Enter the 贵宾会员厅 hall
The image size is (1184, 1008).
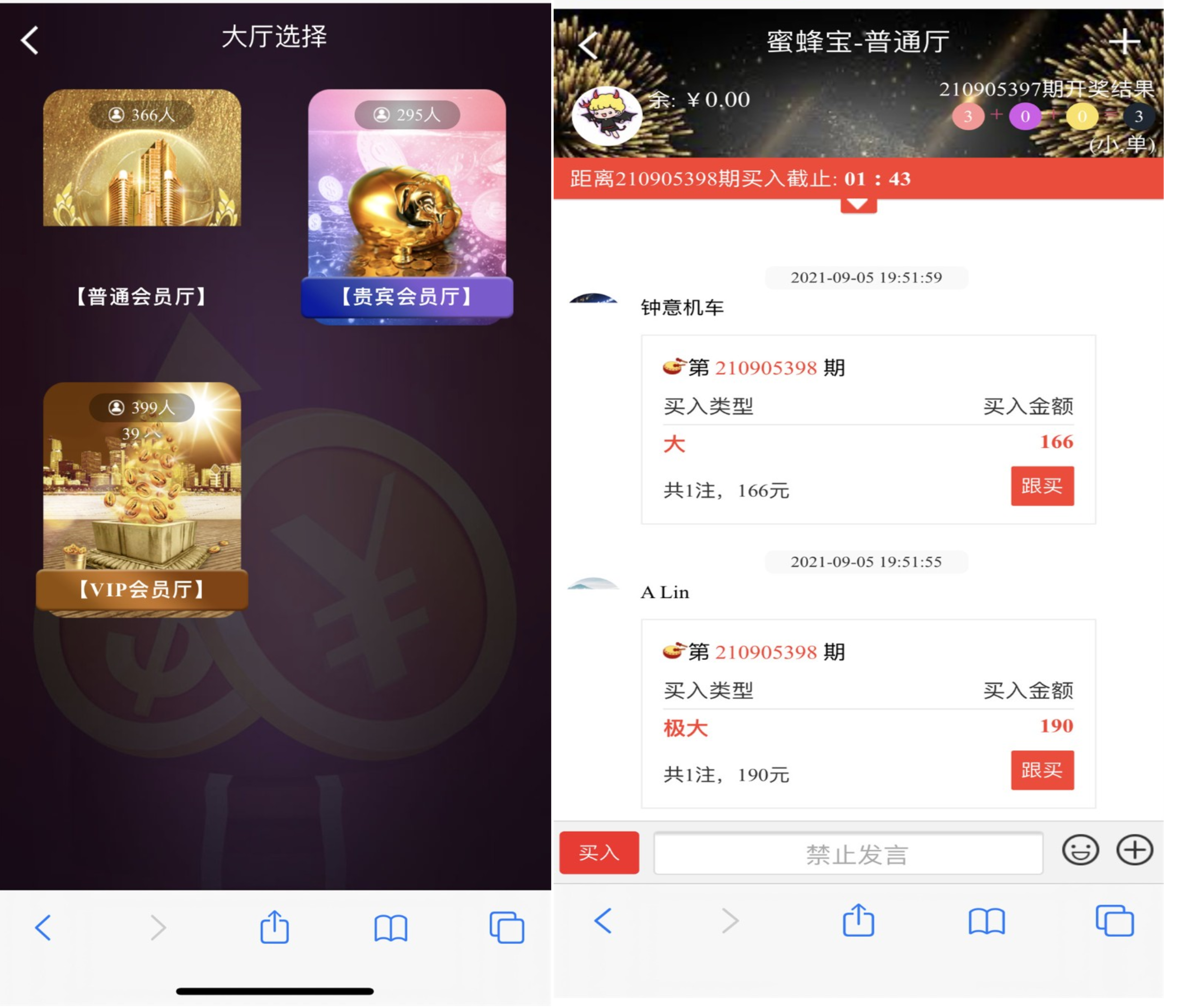(x=407, y=206)
